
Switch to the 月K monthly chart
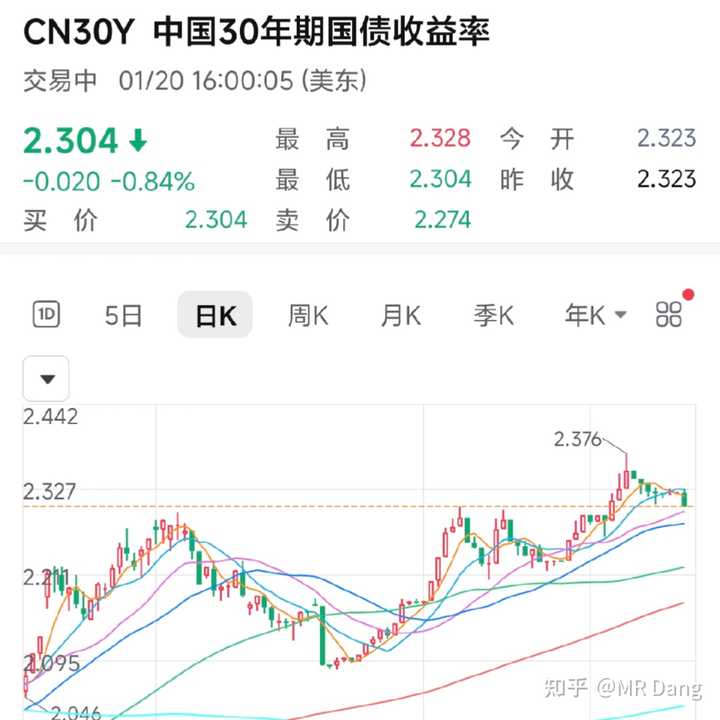(400, 316)
